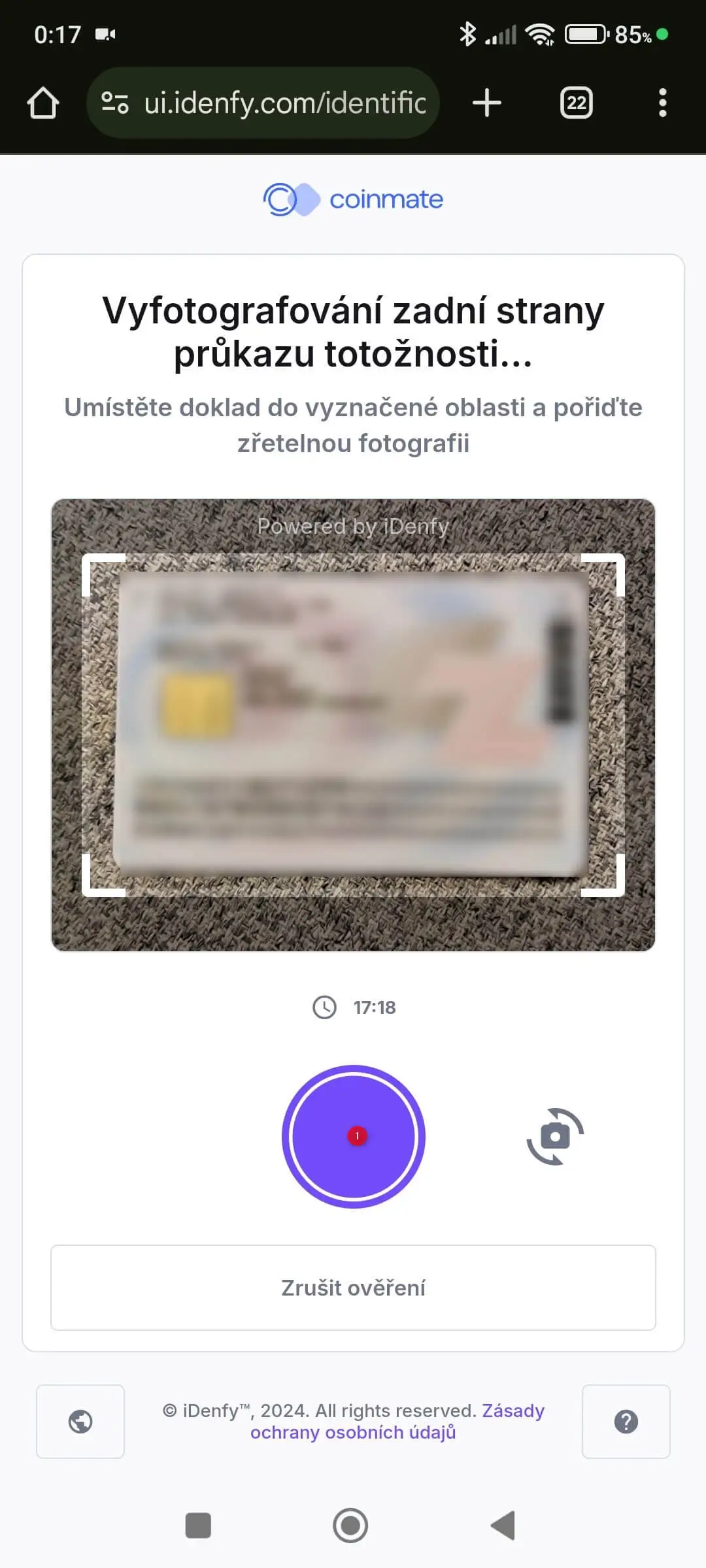Take photo with the purple capture button
Screen dimensions: 706x1568
click(x=353, y=1136)
